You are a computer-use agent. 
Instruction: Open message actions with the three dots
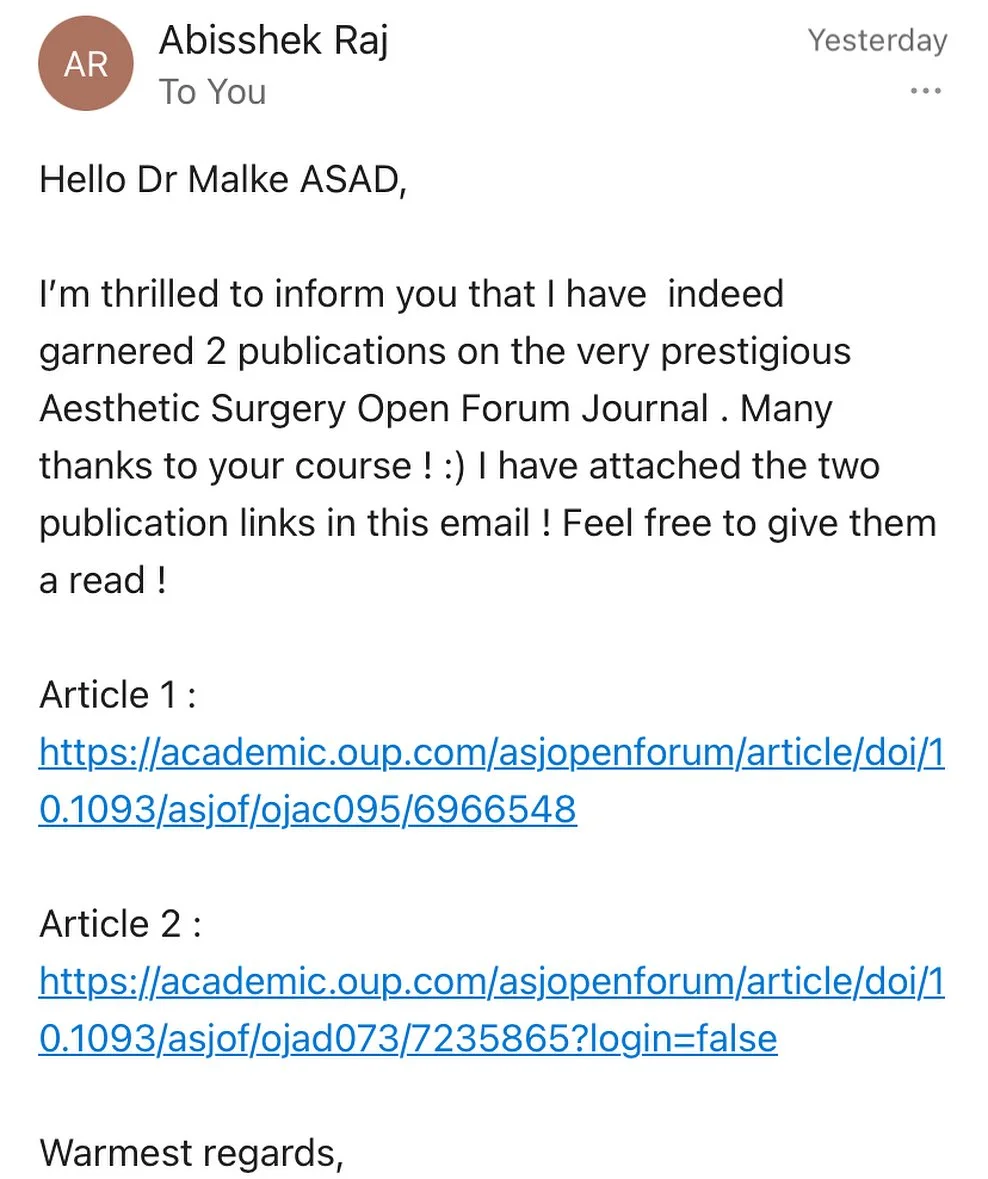[925, 90]
